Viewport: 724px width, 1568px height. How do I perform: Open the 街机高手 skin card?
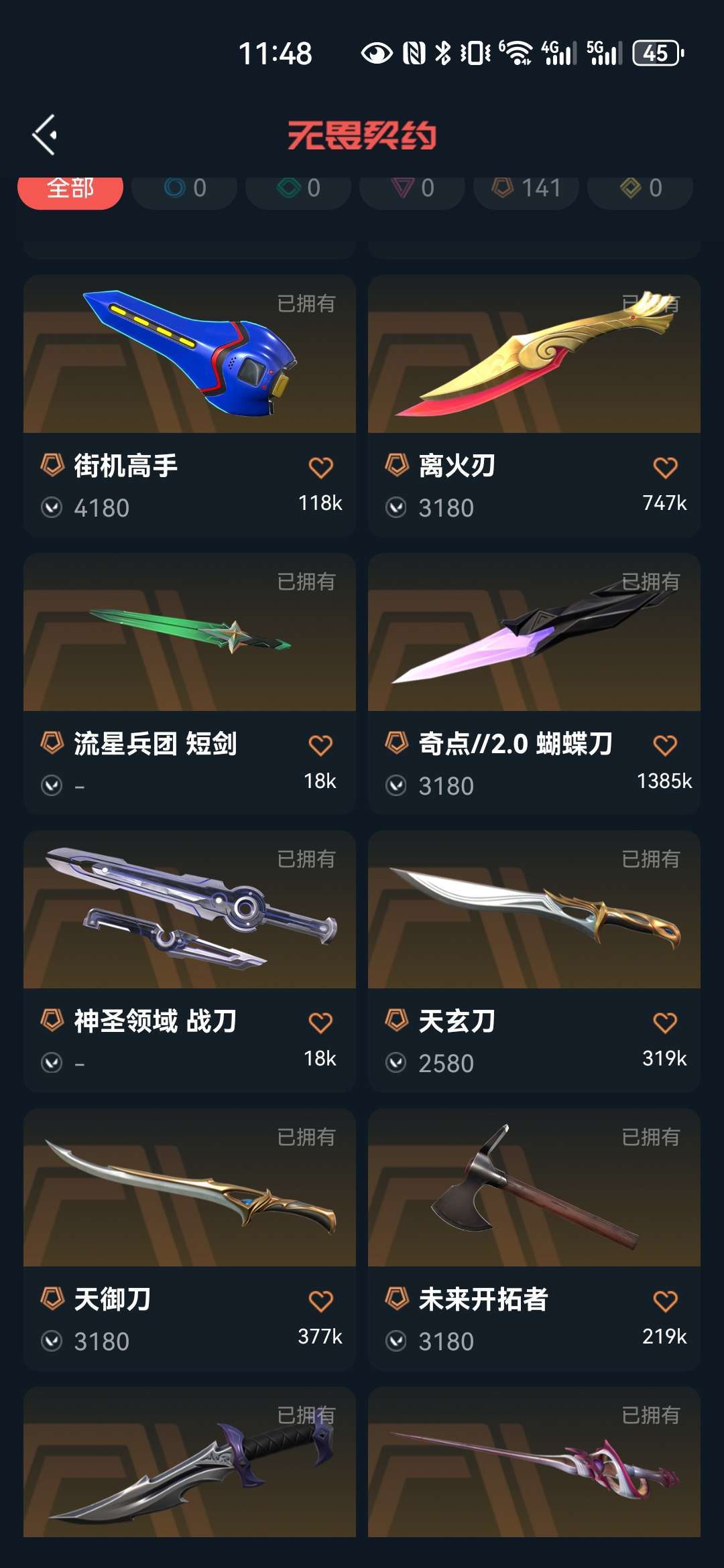click(x=189, y=355)
